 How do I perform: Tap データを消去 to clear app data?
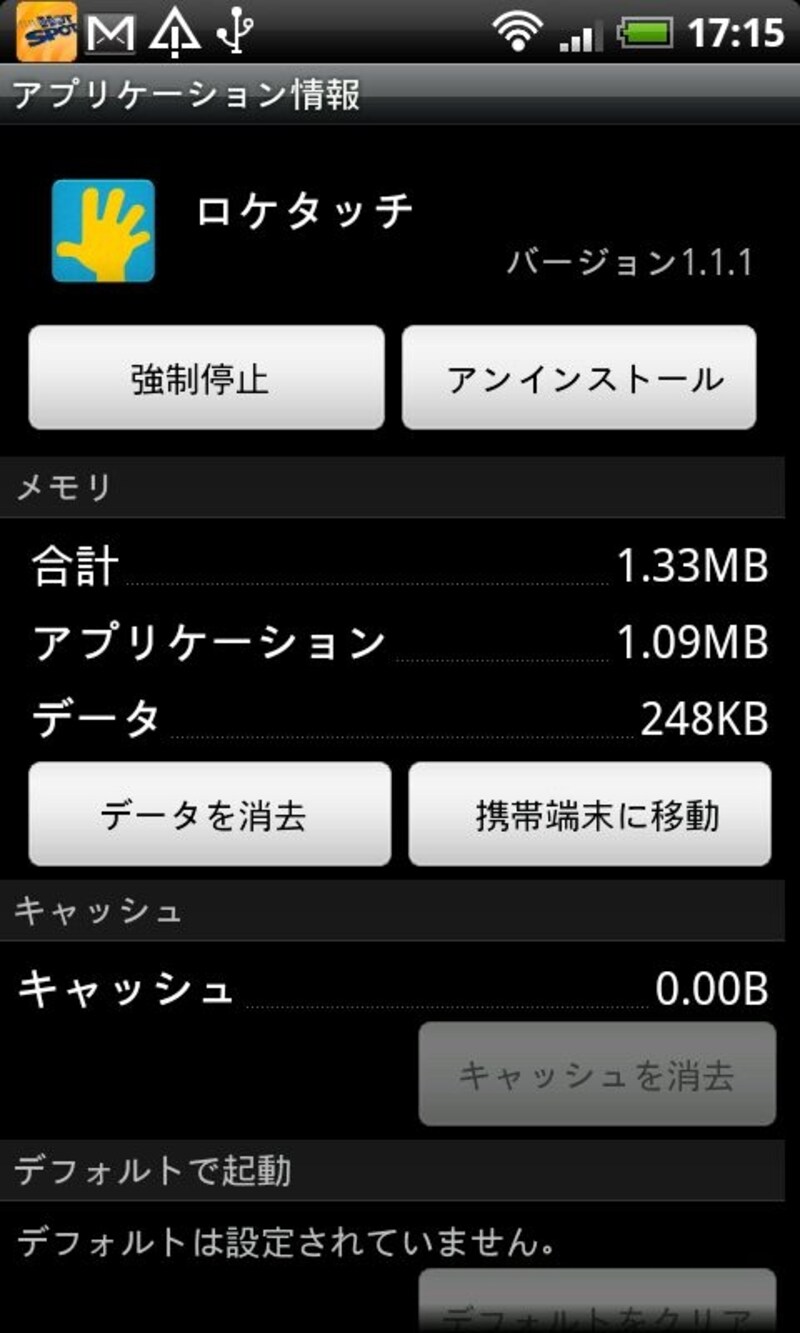[x=210, y=815]
